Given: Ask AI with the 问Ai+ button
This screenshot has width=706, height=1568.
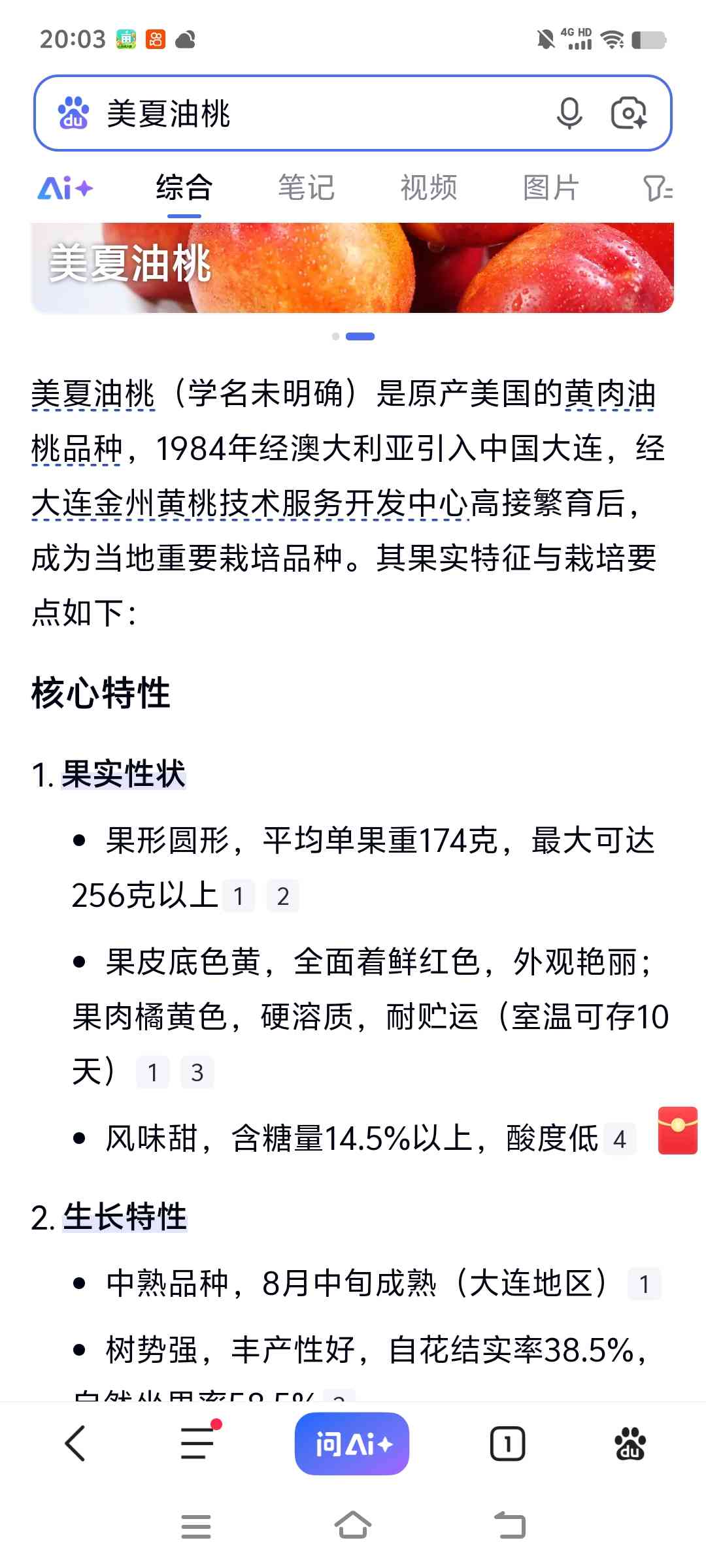Looking at the screenshot, I should 352,1443.
